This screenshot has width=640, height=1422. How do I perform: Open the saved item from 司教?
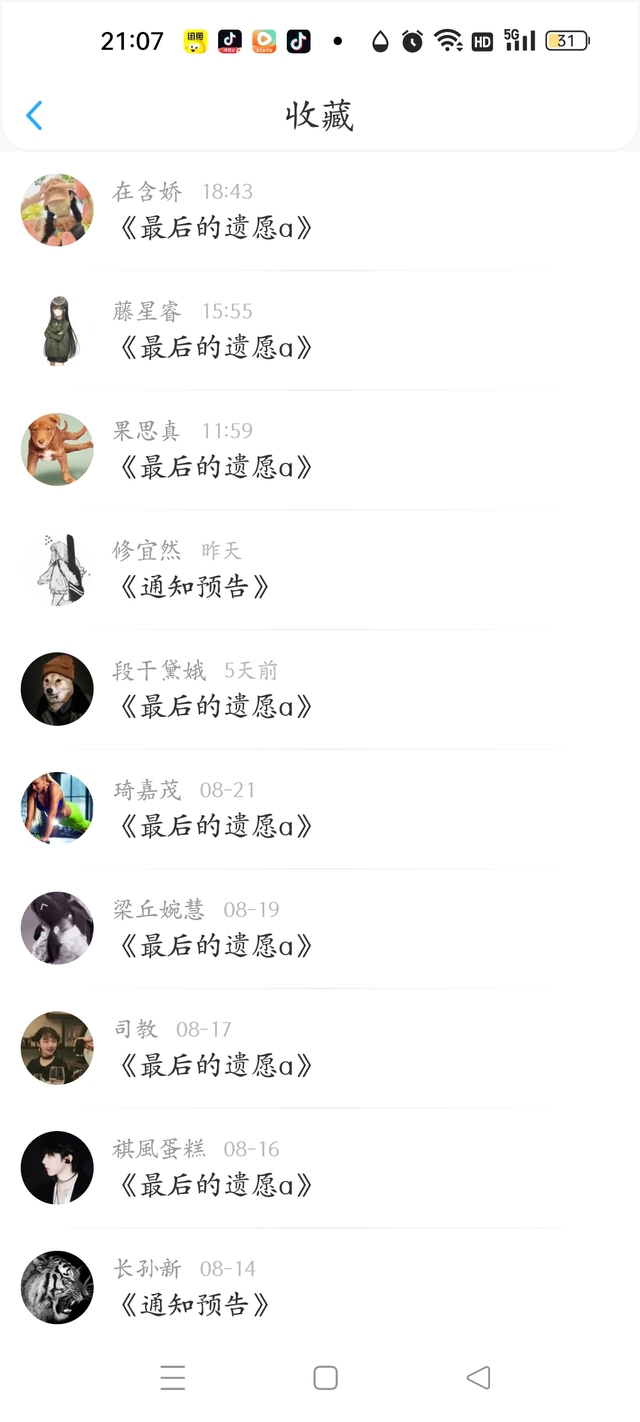pyautogui.click(x=216, y=1066)
